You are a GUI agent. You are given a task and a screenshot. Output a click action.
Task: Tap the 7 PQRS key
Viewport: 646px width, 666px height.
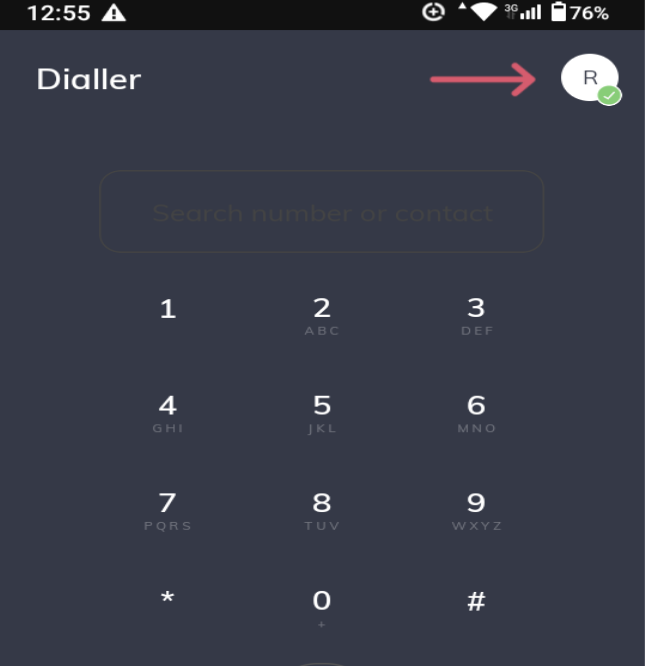tap(168, 509)
